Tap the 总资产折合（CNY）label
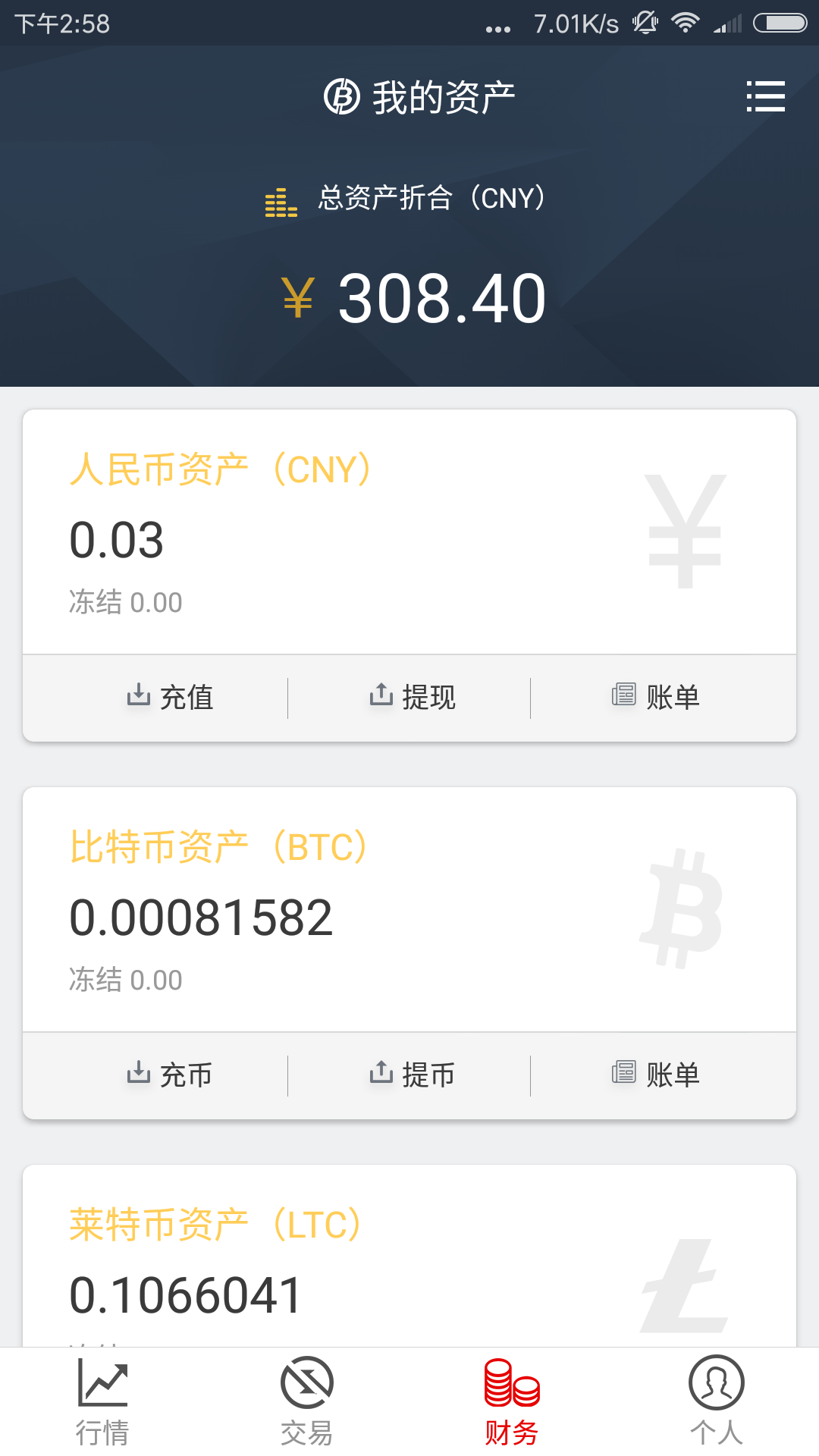819x1456 pixels. 431,198
